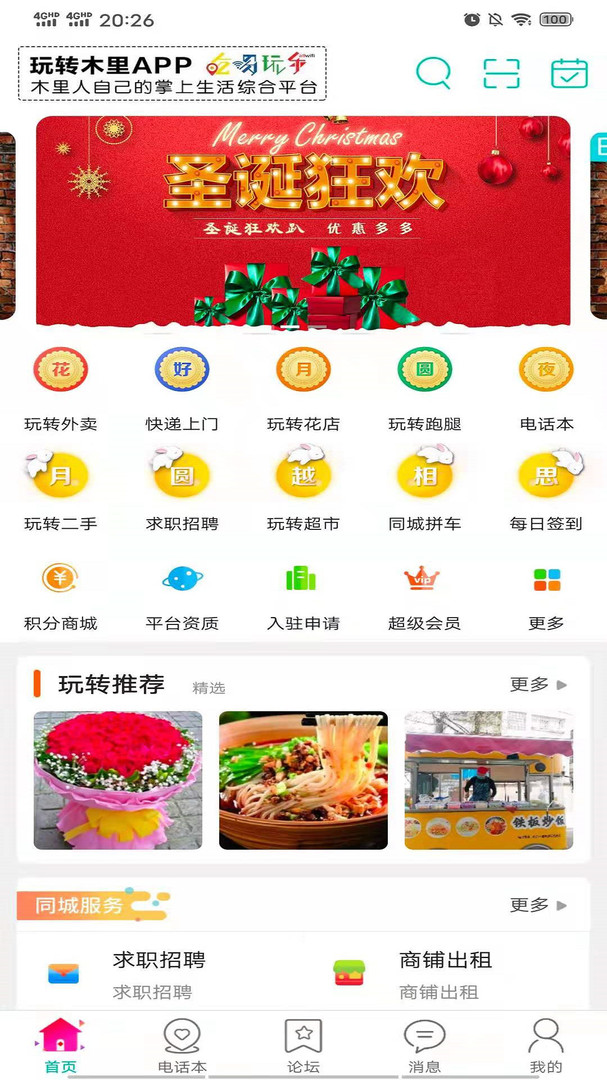Viewport: 607px width, 1080px height.
Task: Open the QR code scanner icon
Action: coord(501,73)
